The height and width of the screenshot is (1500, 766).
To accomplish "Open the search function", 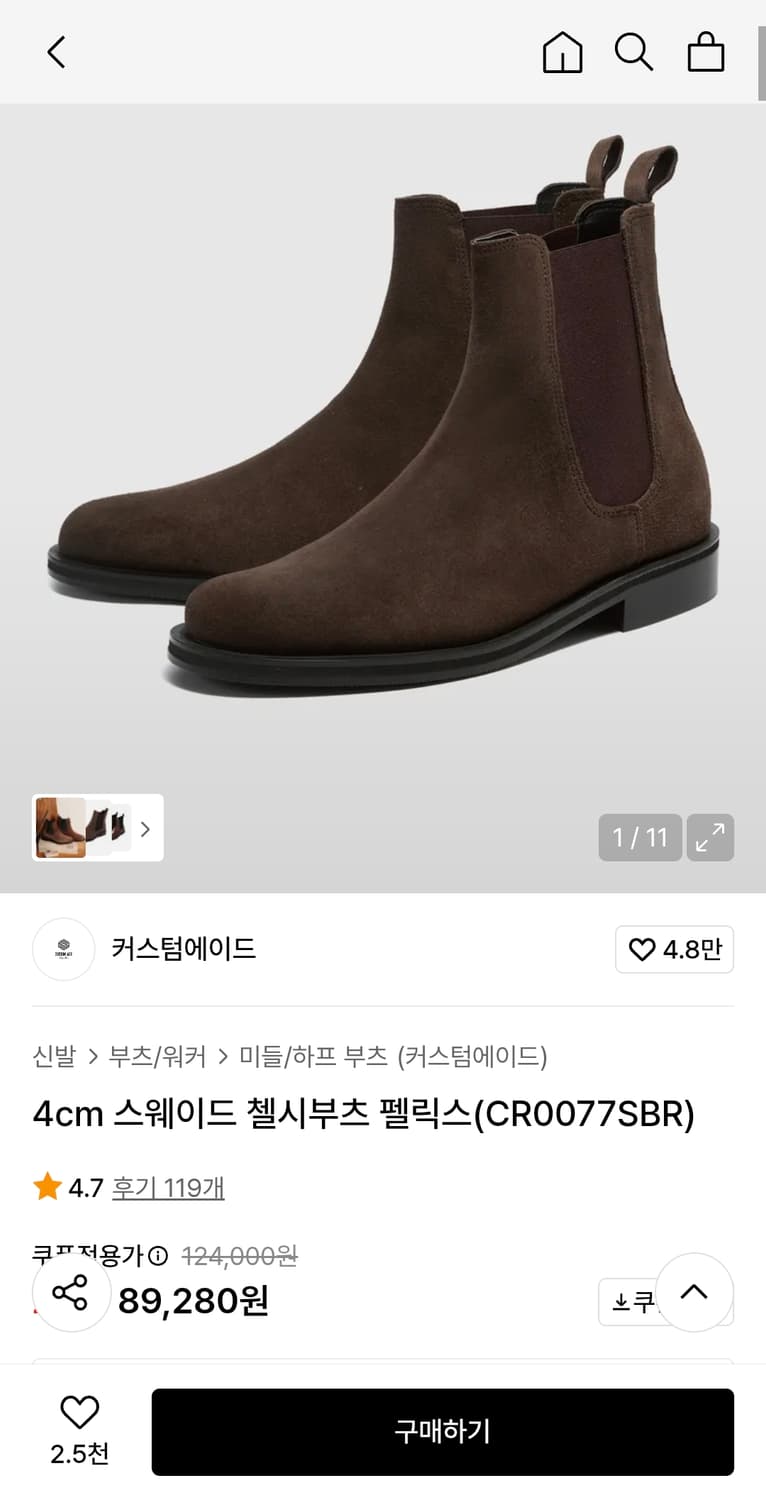I will (634, 52).
